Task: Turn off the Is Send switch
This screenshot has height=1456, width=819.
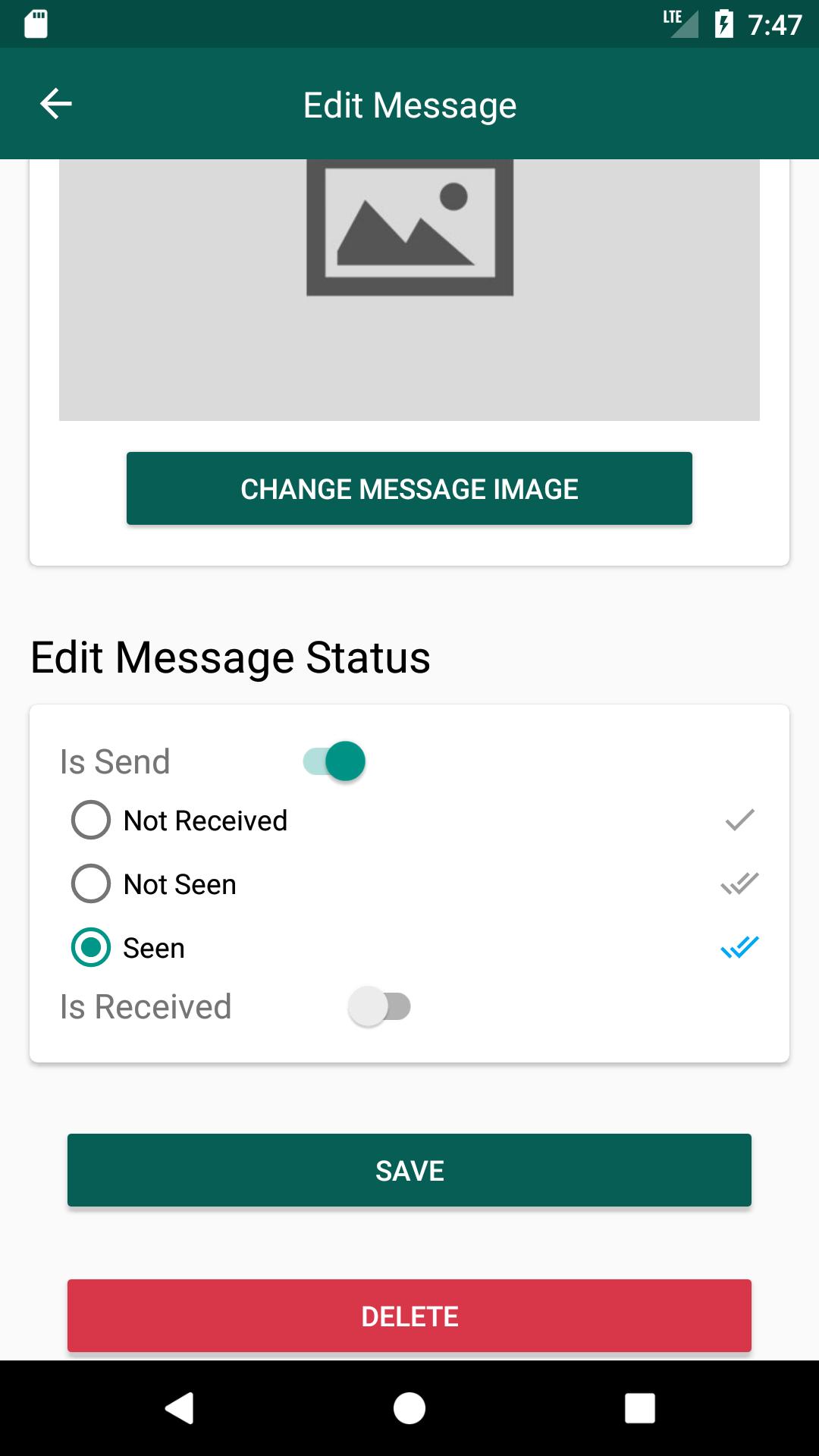Action: [334, 761]
